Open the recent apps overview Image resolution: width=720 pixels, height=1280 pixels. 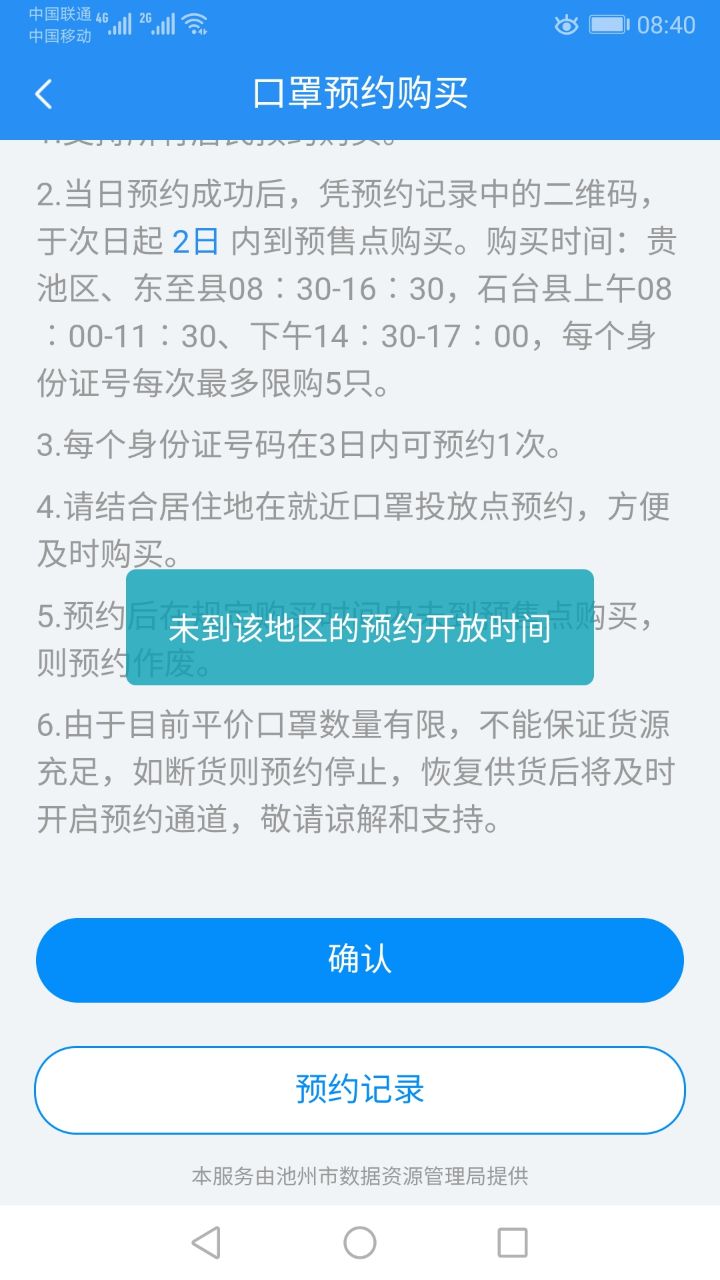(512, 1242)
